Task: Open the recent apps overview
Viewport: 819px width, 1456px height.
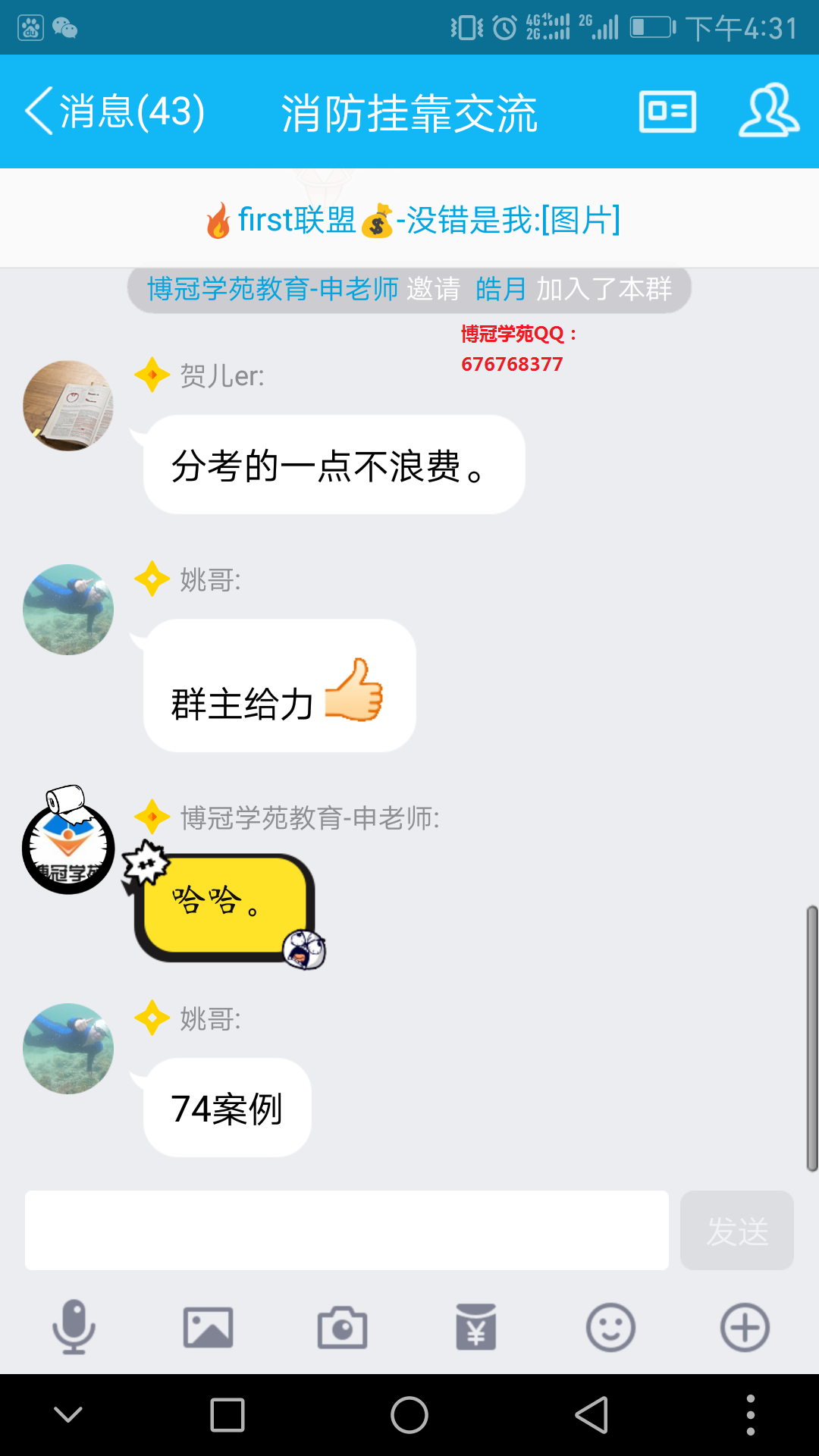Action: [227, 1415]
